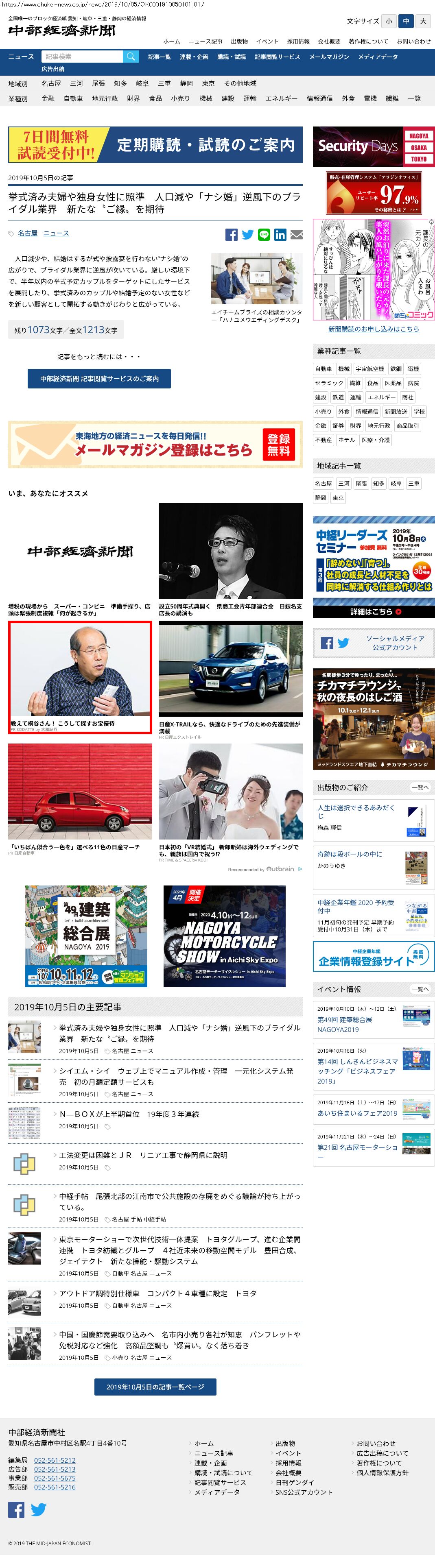Open the メールマガジン登録 banner
The image size is (435, 1568).
[x=155, y=444]
